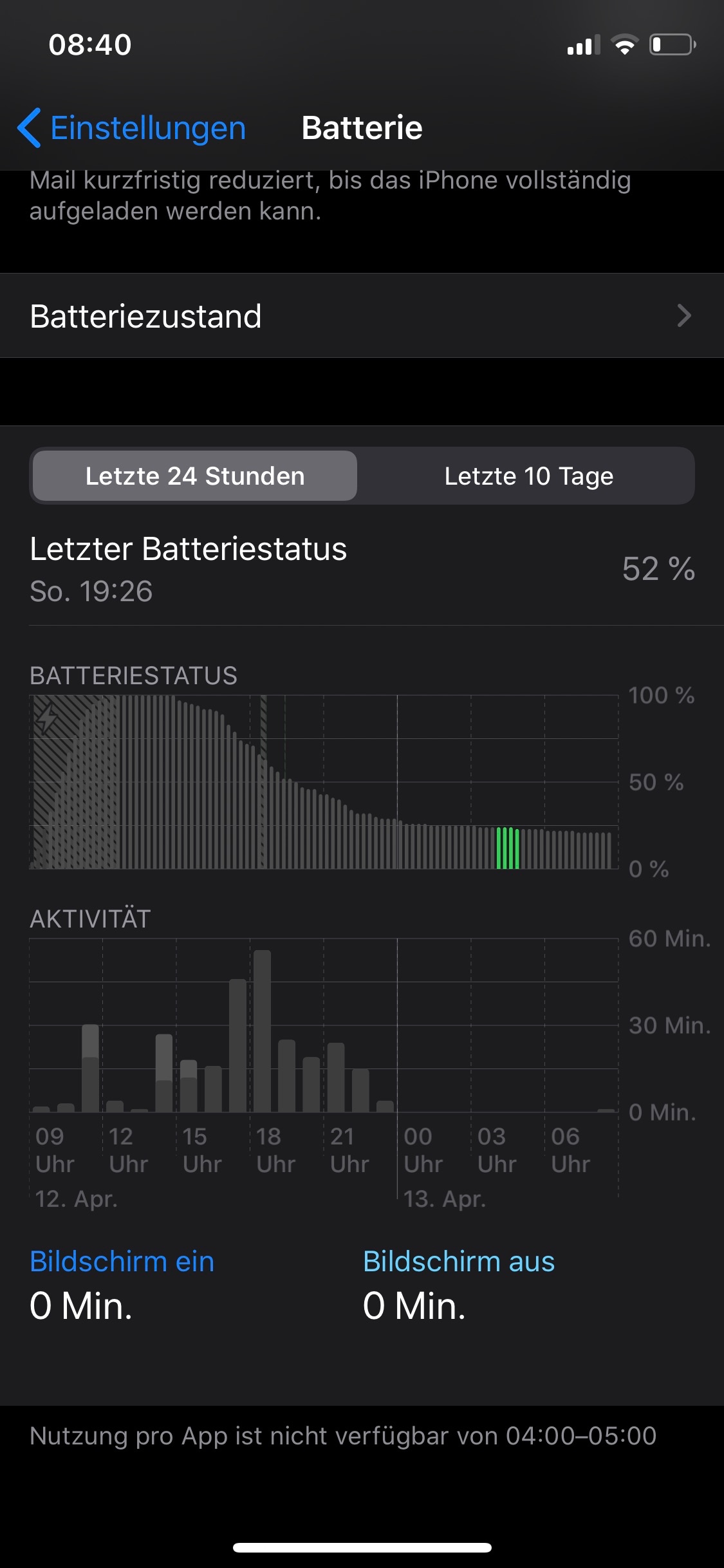Select the 18 Uhr activity bar
The height and width of the screenshot is (1568, 724).
point(262,1031)
